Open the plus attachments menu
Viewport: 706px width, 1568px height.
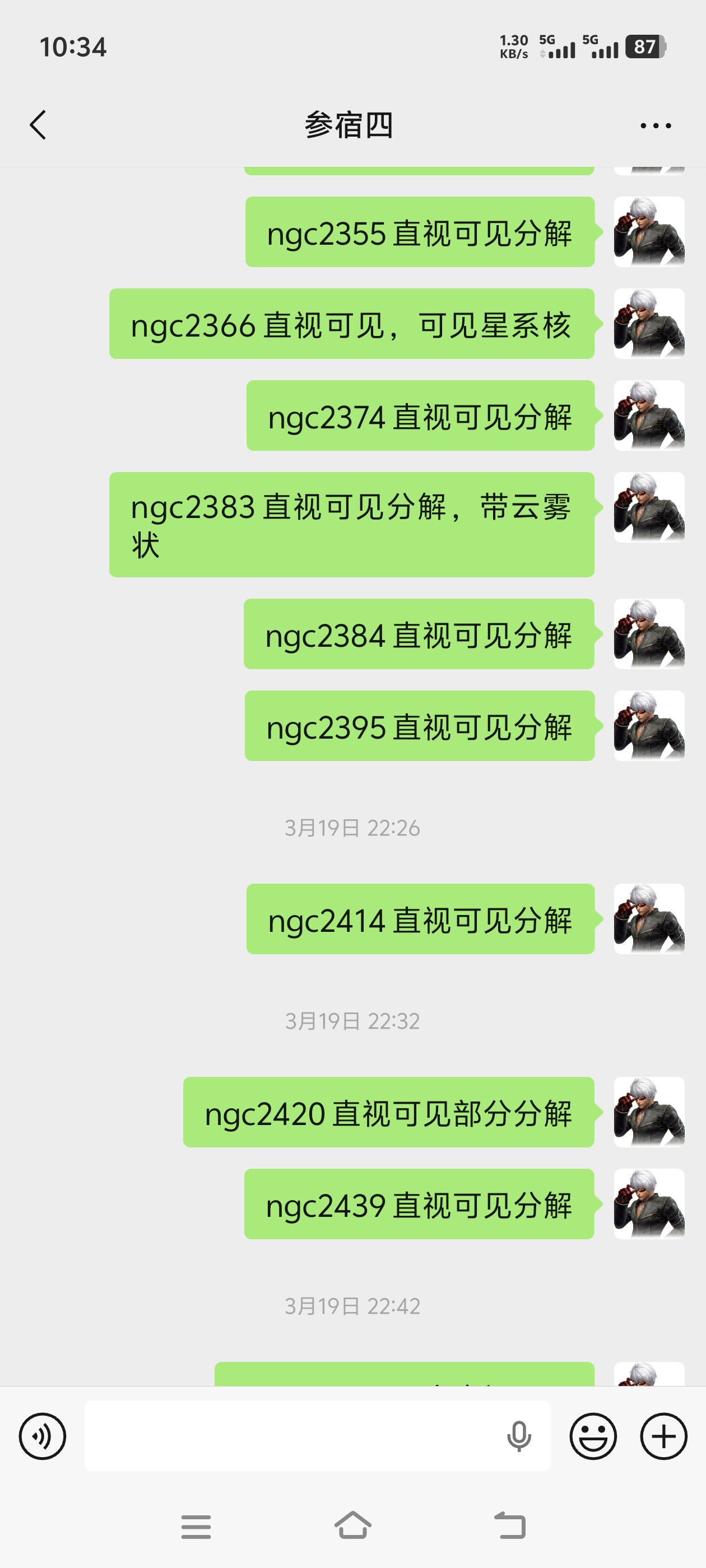click(x=663, y=1436)
